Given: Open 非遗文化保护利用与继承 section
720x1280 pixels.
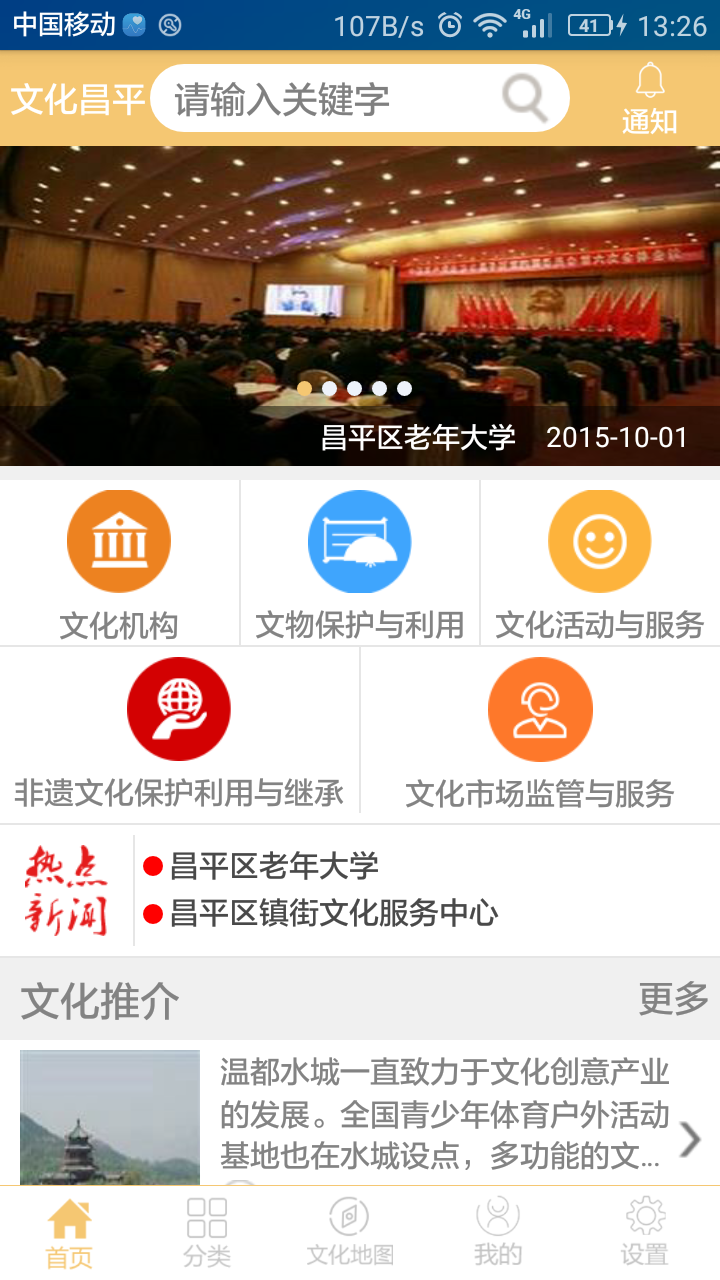Looking at the screenshot, I should click(179, 735).
